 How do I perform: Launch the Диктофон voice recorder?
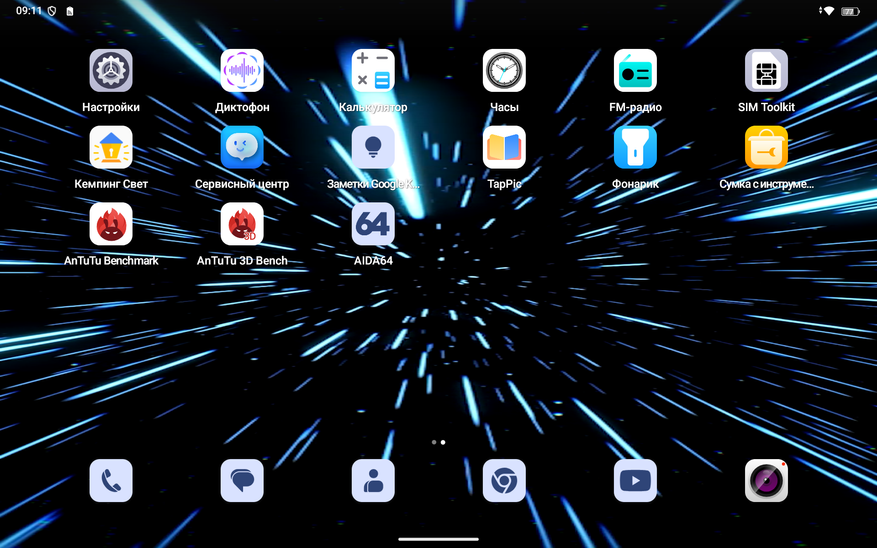click(x=242, y=71)
